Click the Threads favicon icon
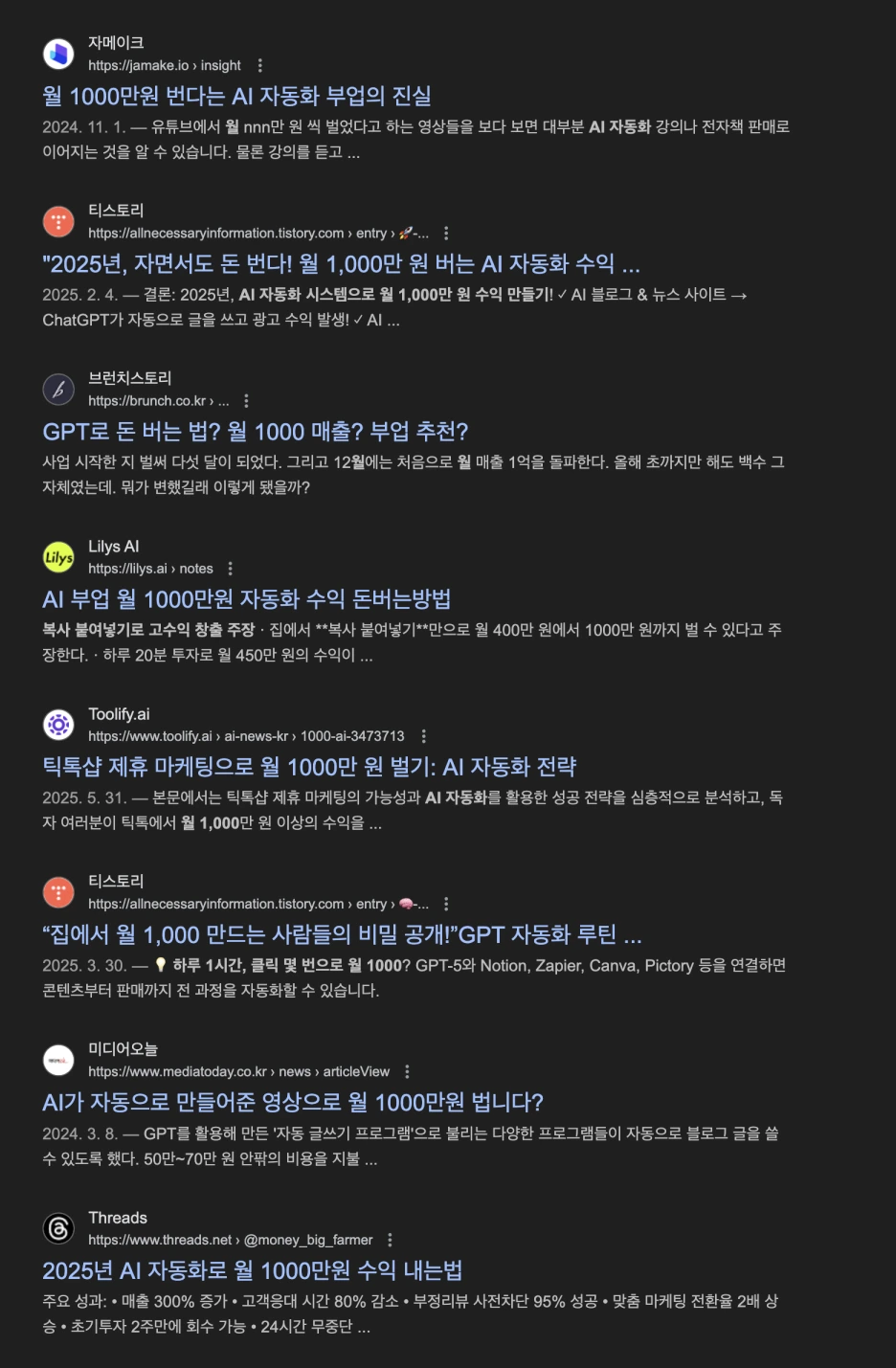This screenshot has height=1368, width=896. (x=58, y=1227)
